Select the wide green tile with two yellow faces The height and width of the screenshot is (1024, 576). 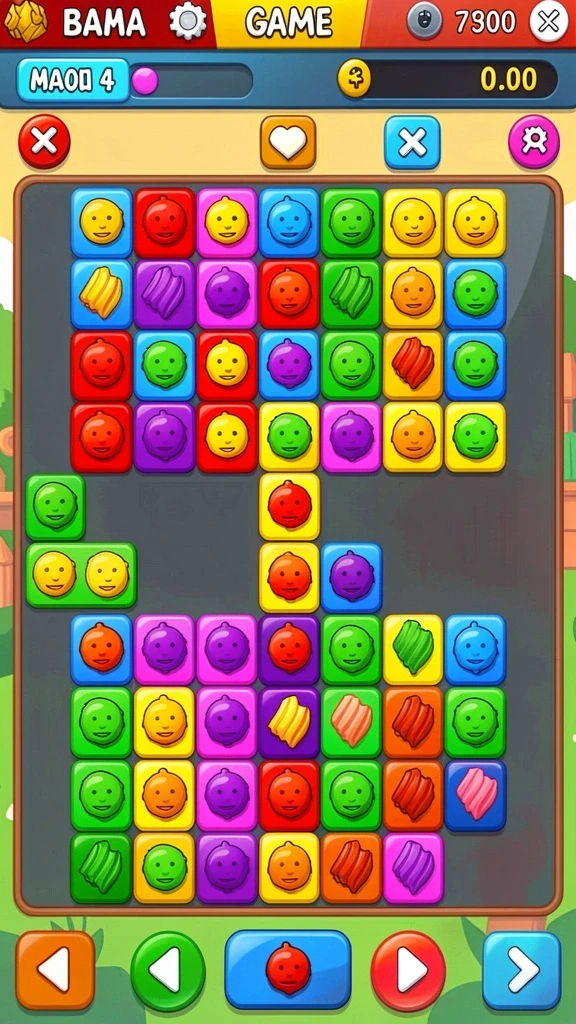tap(82, 575)
